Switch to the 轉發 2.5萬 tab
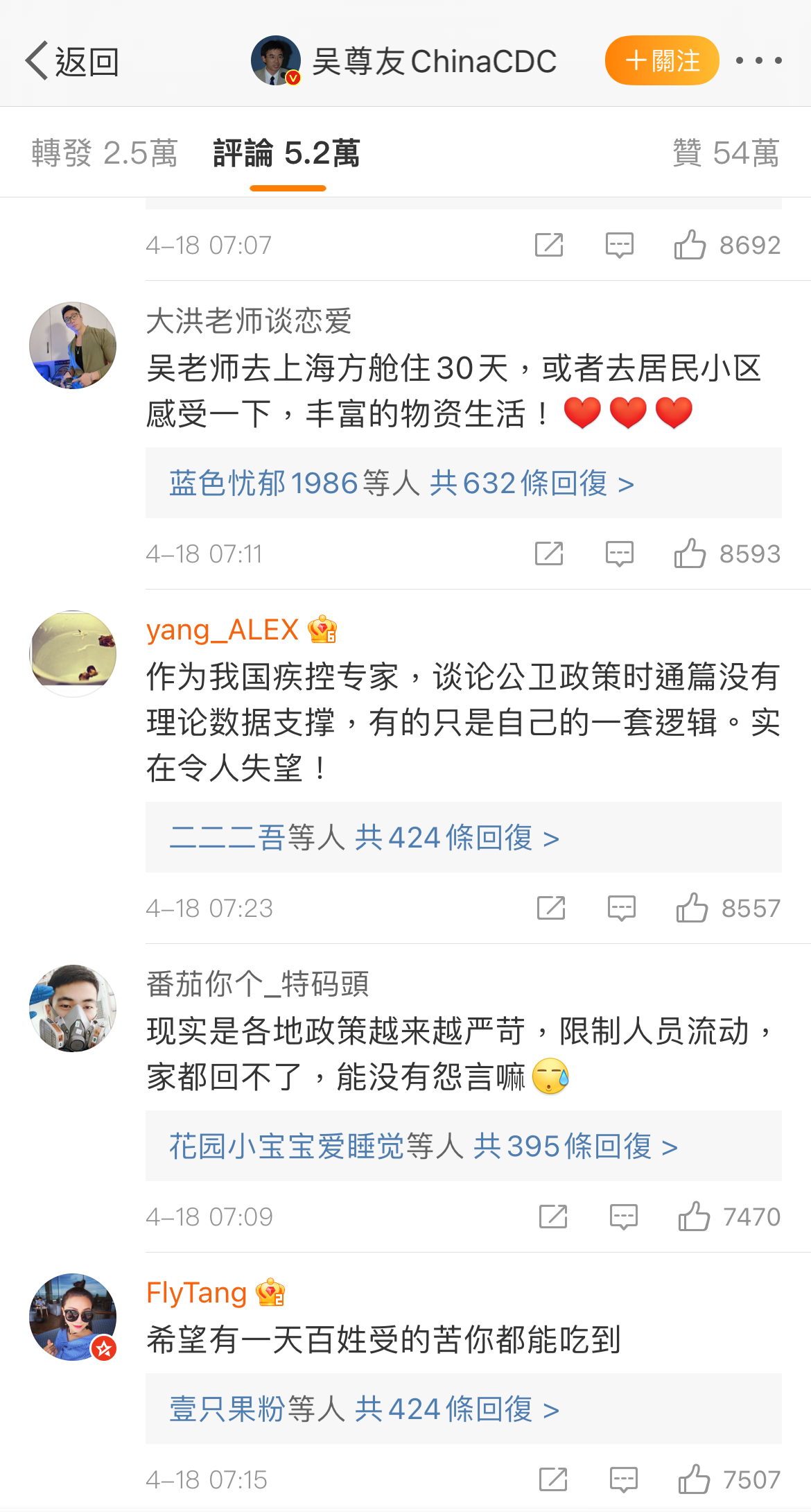The height and width of the screenshot is (1512, 811). point(105,153)
